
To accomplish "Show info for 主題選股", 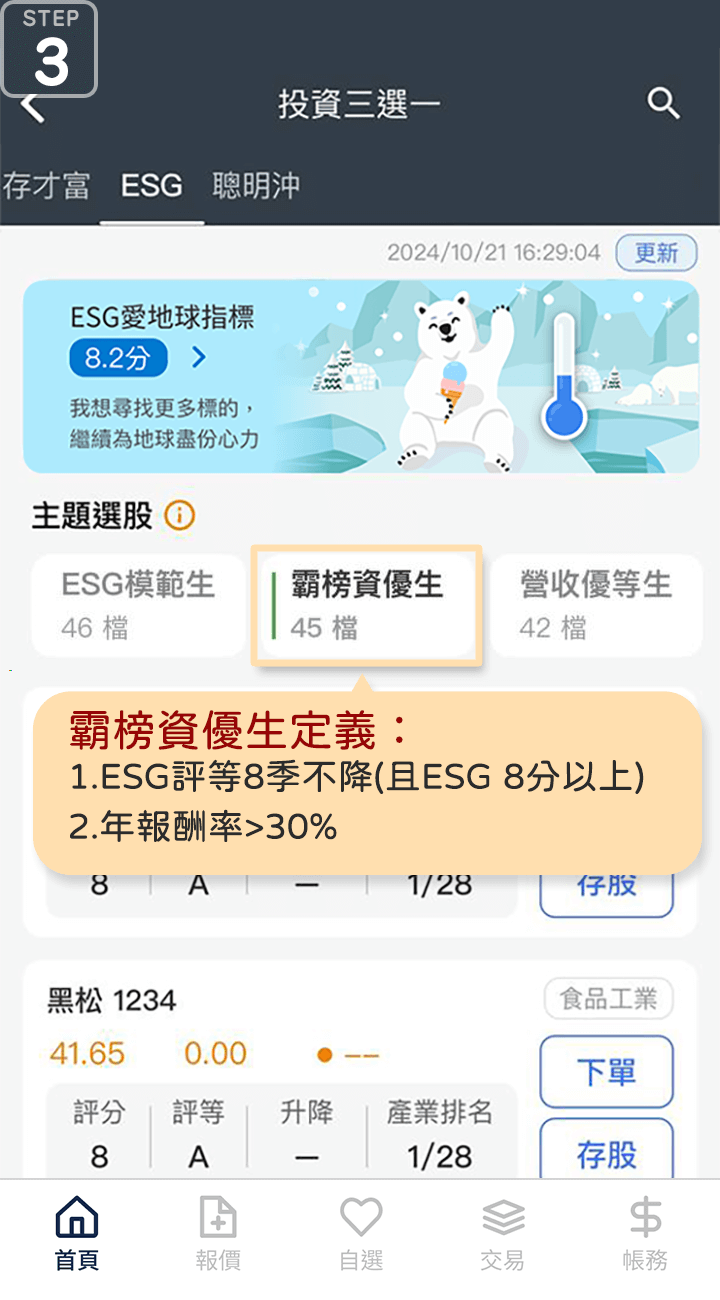I will 180,516.
